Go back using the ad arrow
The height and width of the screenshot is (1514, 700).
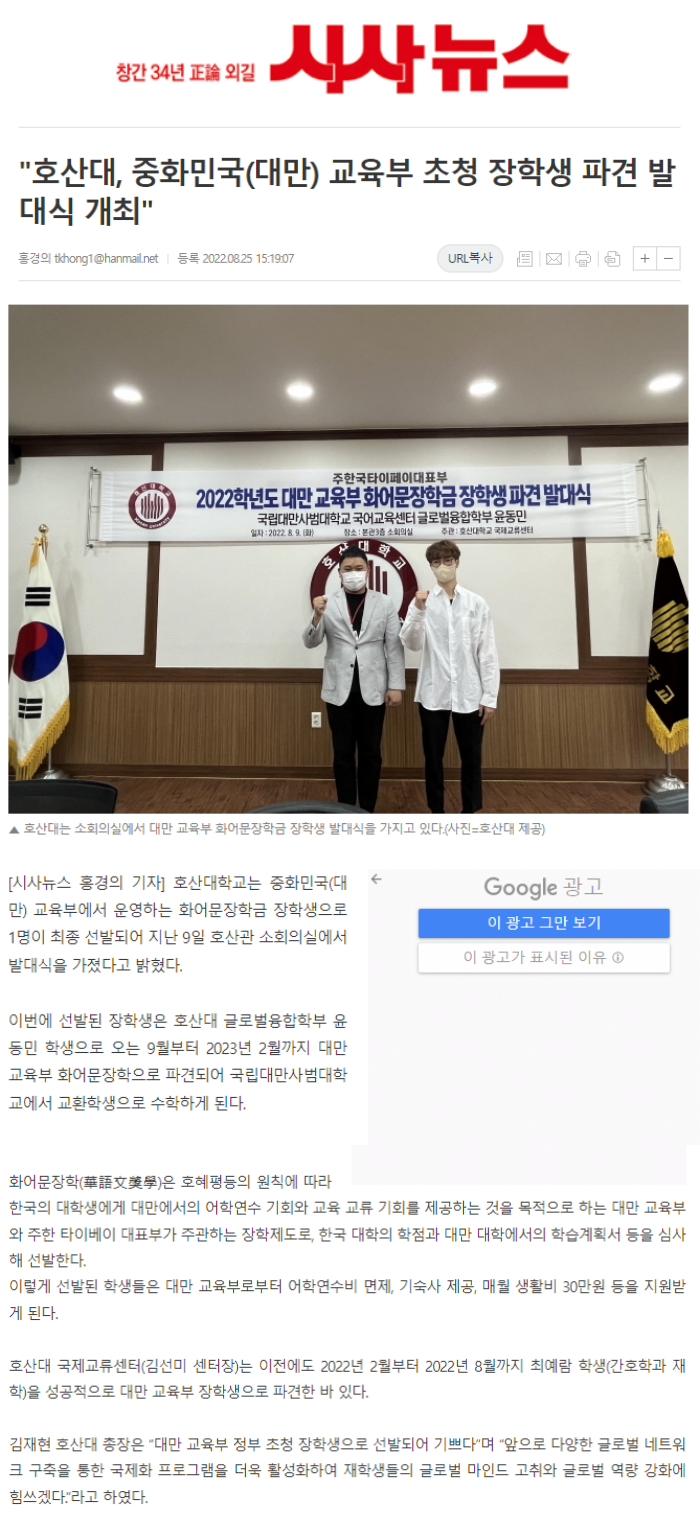click(376, 879)
